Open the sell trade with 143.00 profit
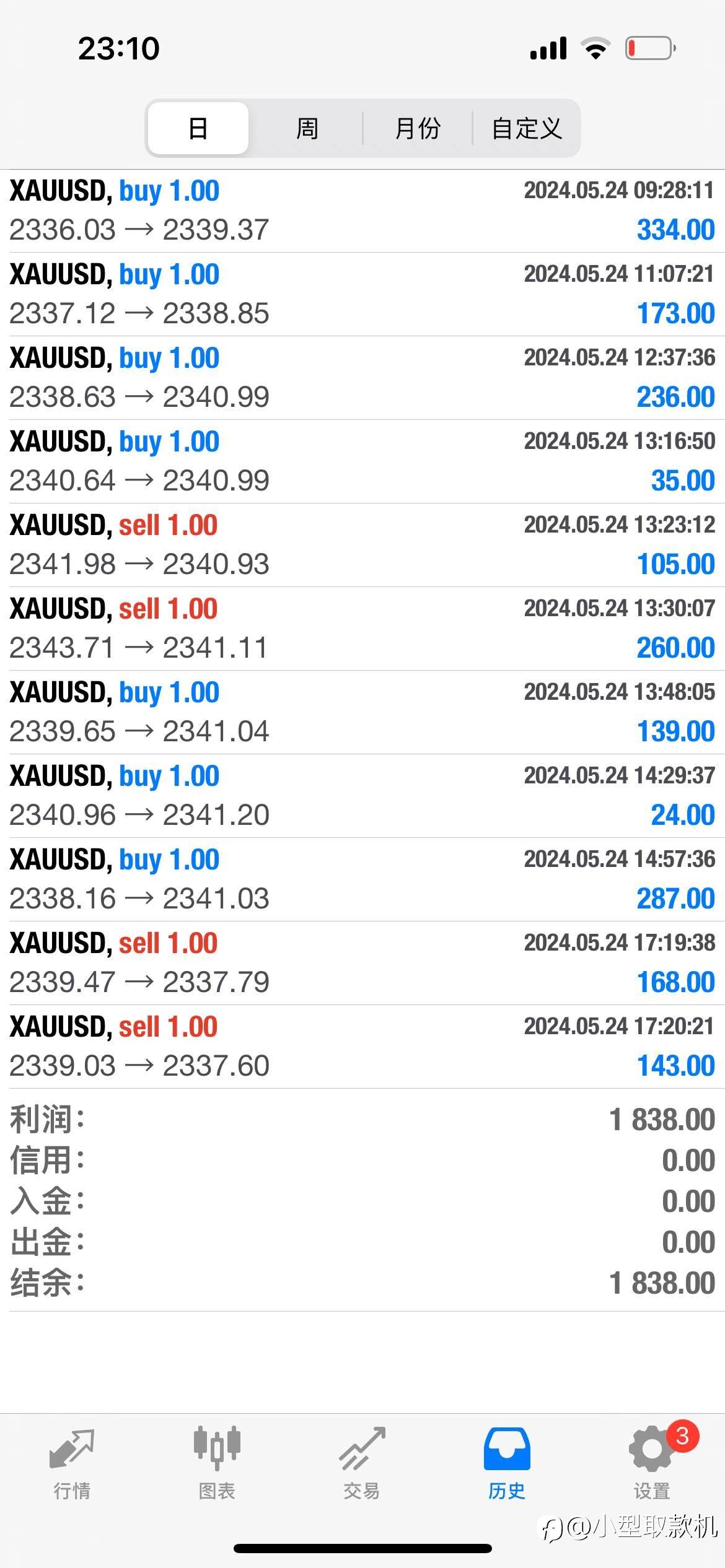 [x=362, y=1047]
